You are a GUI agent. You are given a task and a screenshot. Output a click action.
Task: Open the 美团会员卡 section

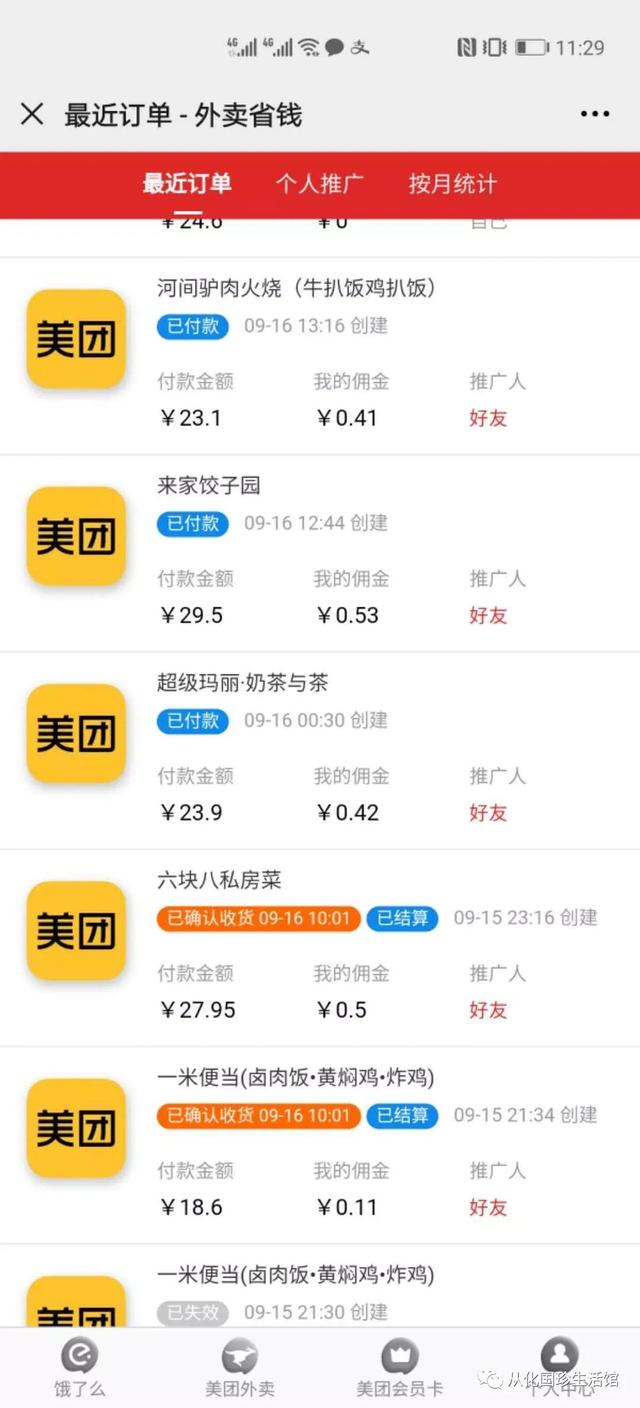pos(400,1366)
